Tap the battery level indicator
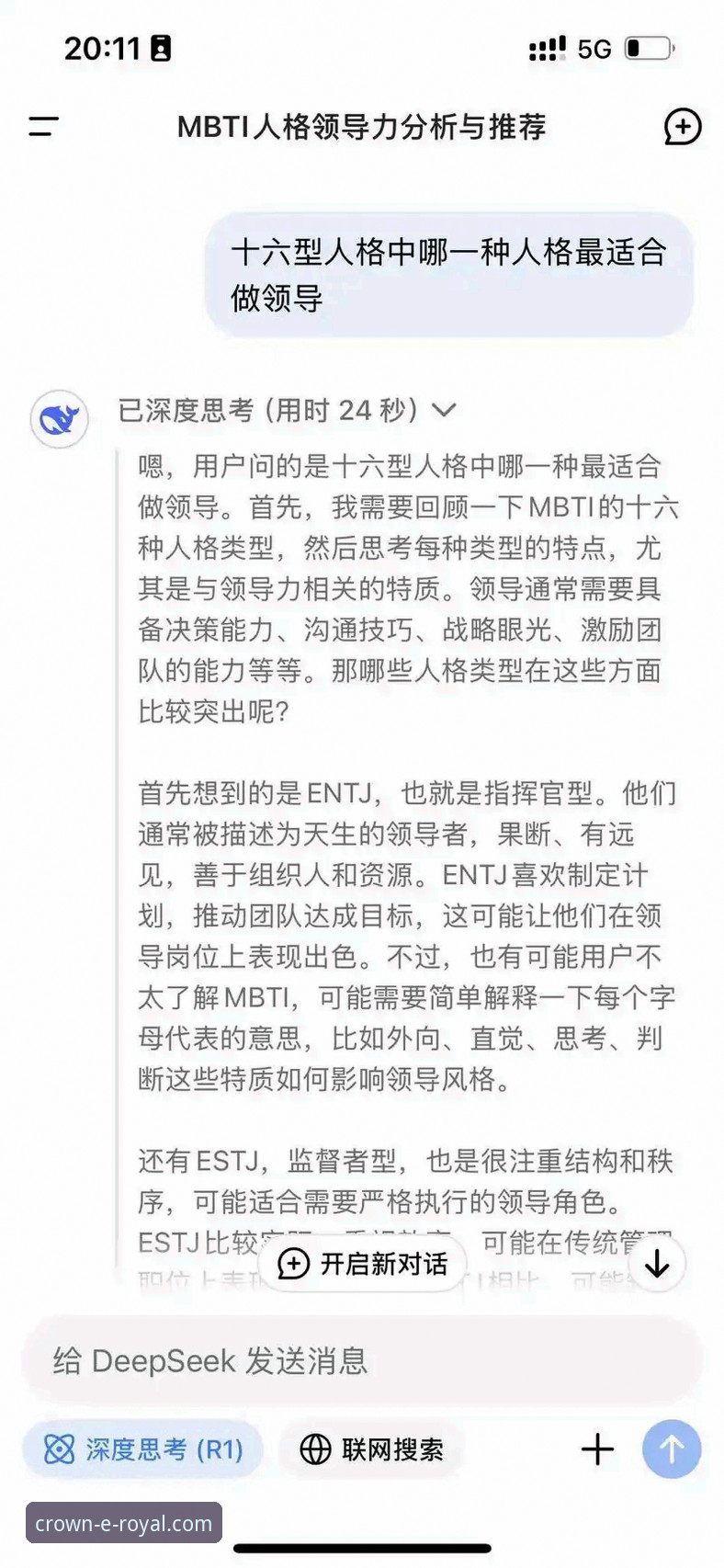 click(x=648, y=48)
